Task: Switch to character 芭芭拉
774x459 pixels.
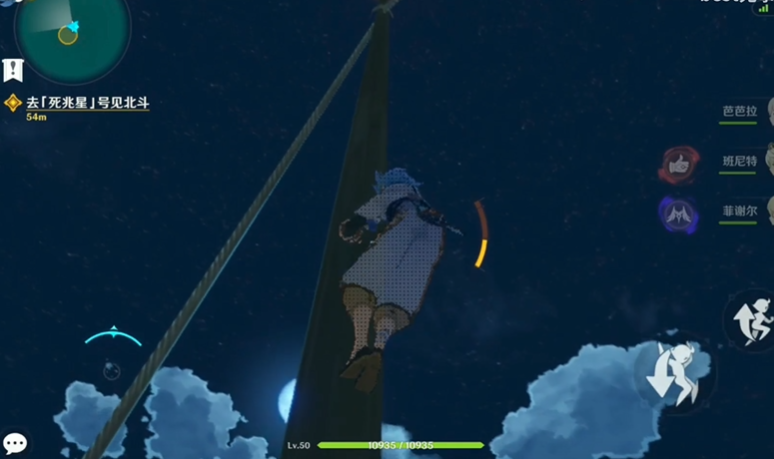Action: click(740, 111)
